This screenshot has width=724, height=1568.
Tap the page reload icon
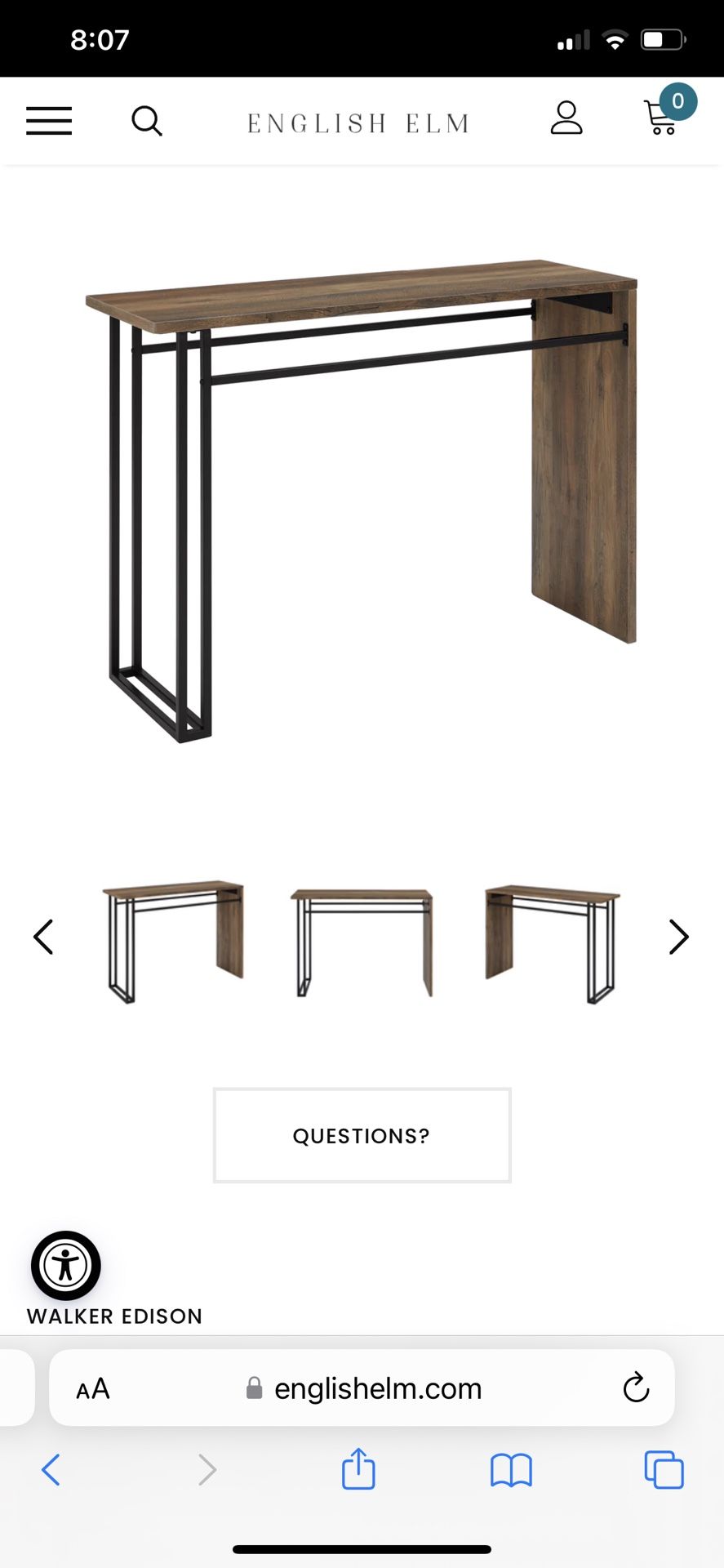coord(636,1388)
